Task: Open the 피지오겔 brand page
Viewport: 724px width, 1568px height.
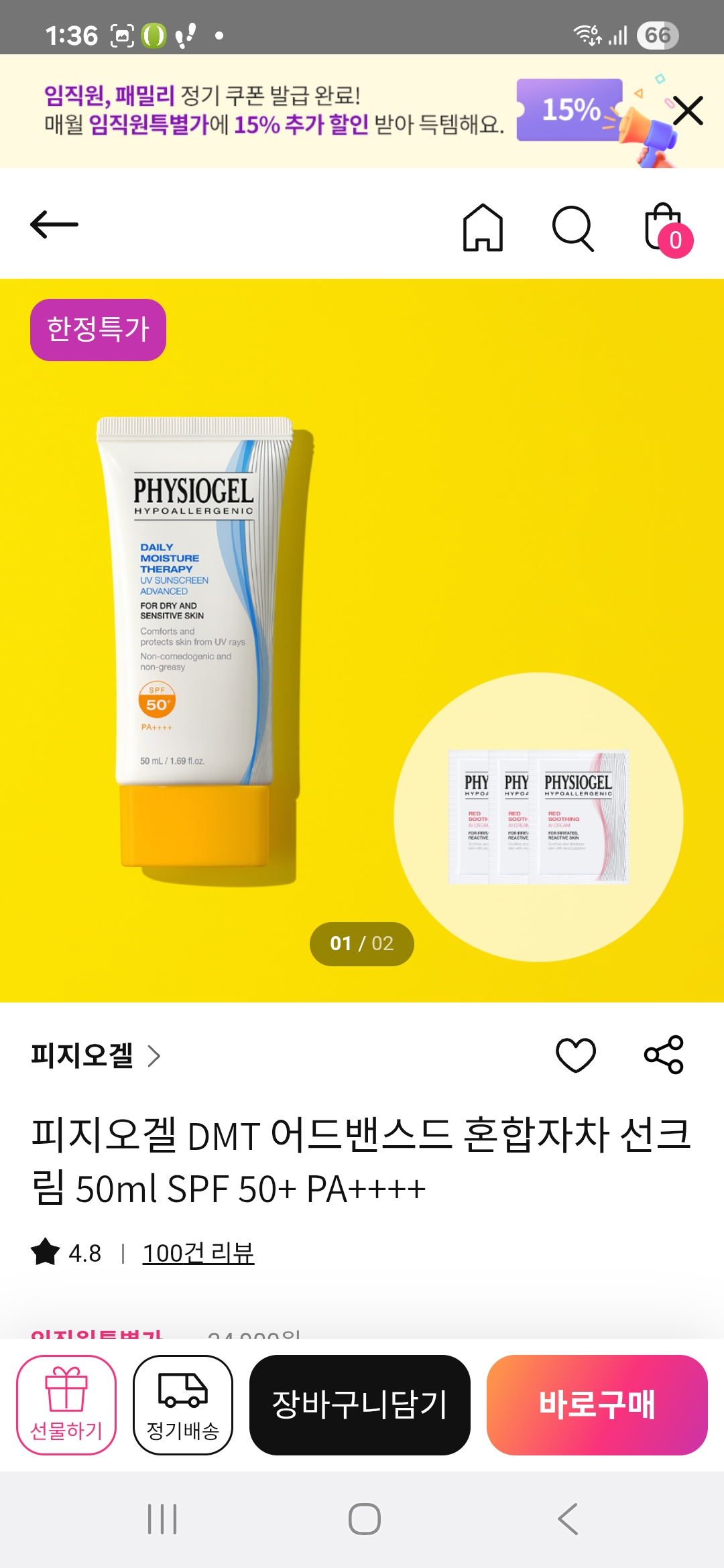Action: pyautogui.click(x=95, y=1055)
